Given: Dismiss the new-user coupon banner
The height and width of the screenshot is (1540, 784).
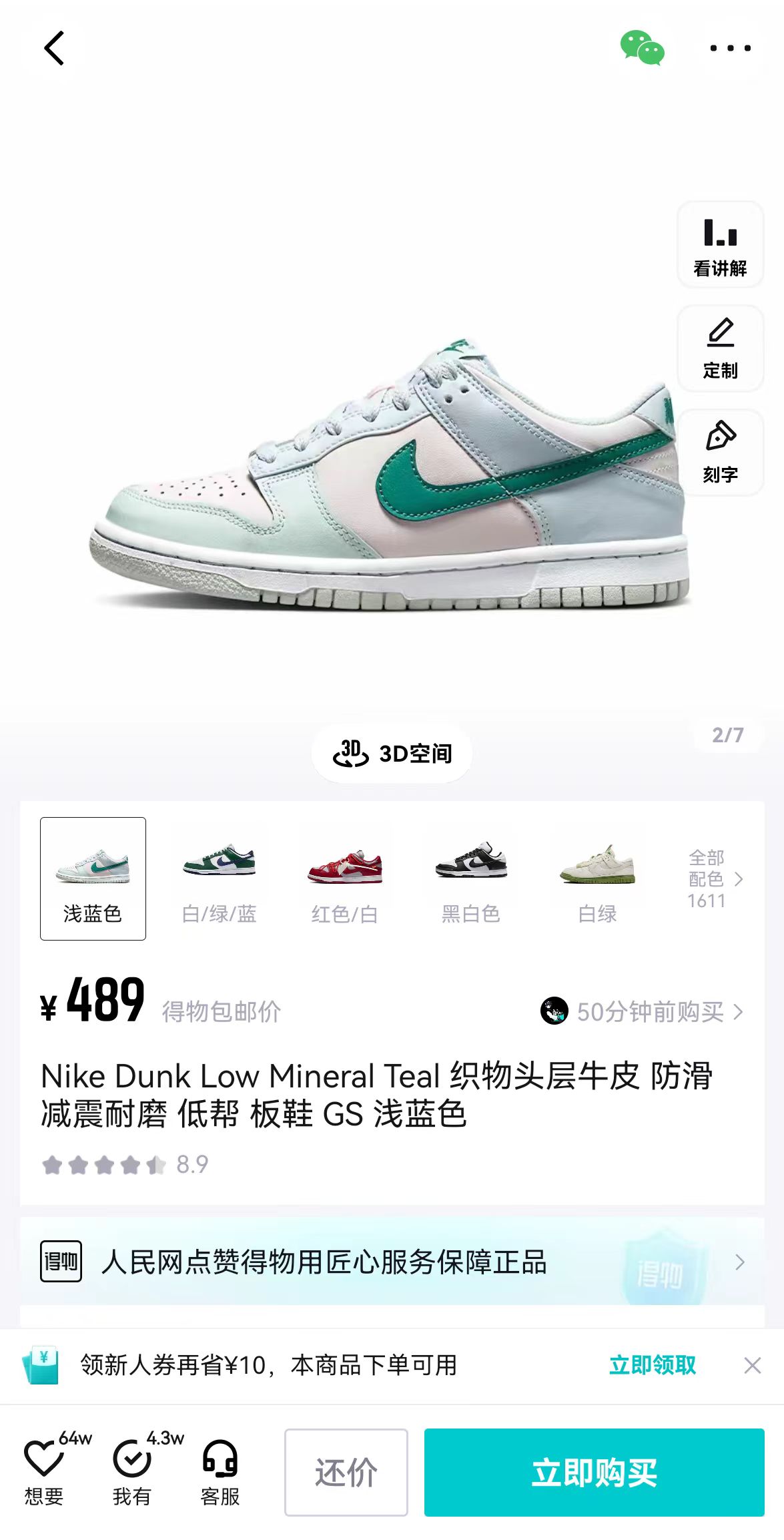Looking at the screenshot, I should [753, 1365].
